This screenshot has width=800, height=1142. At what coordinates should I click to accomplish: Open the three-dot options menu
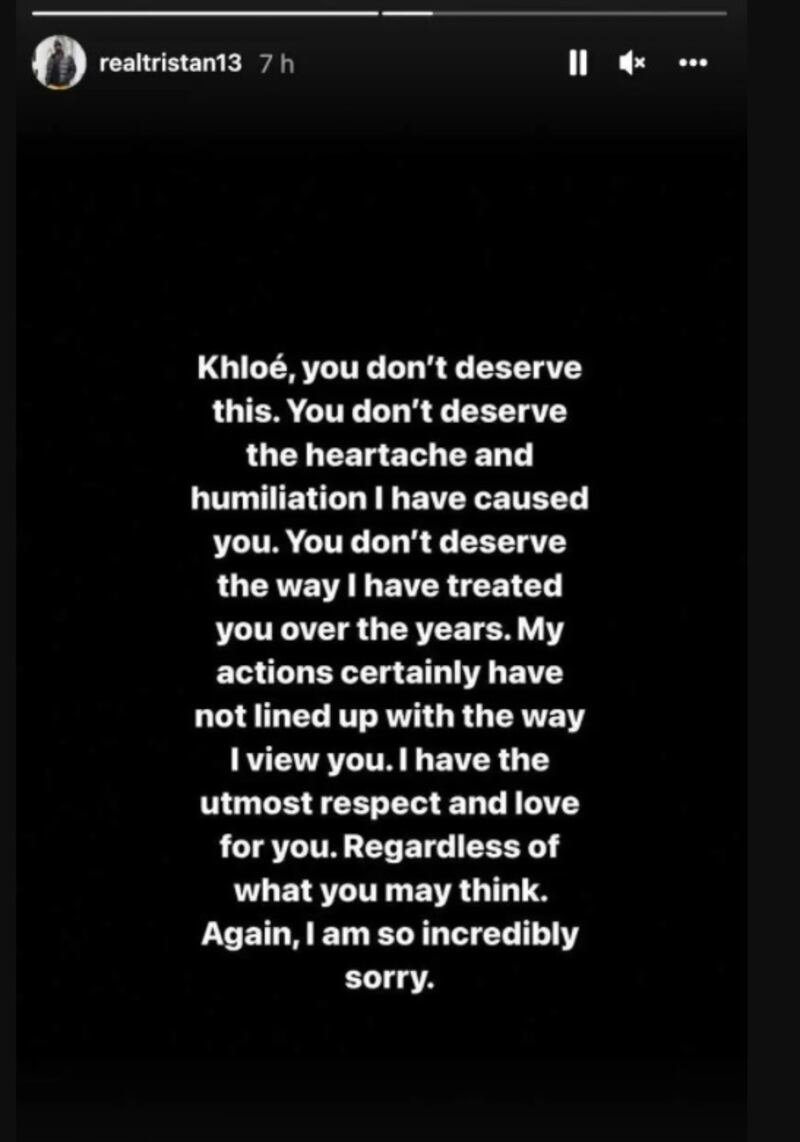pos(692,63)
